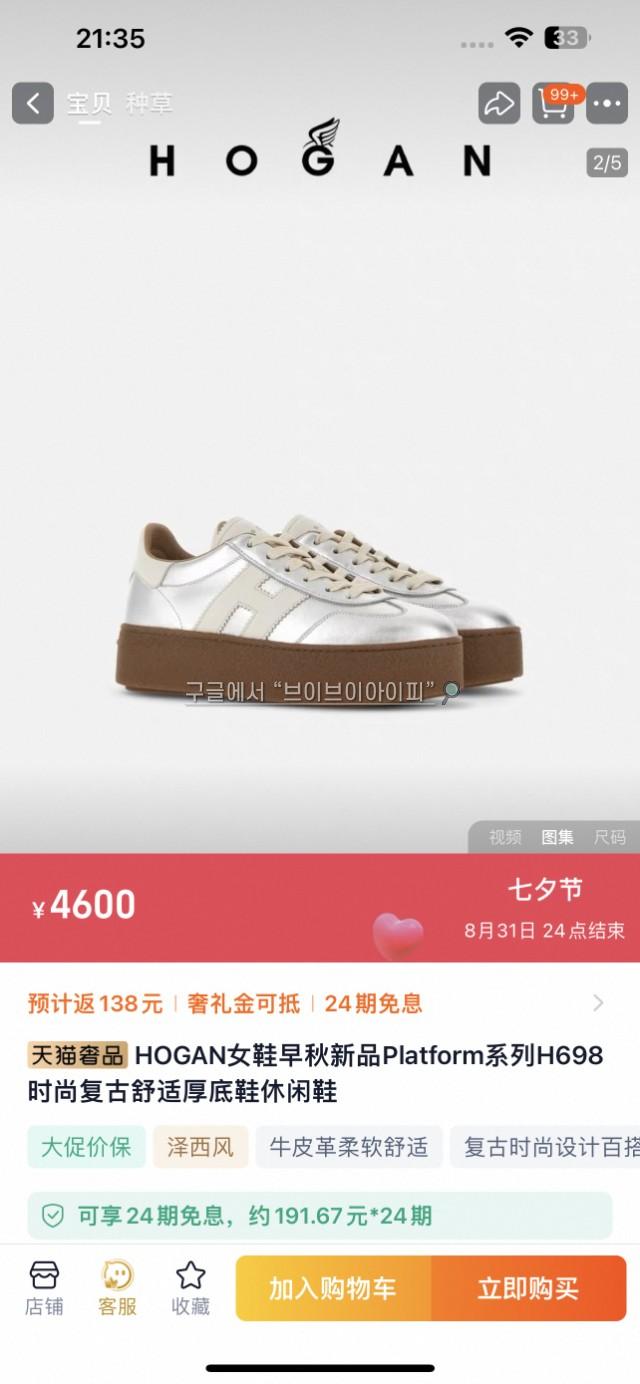Image resolution: width=640 pixels, height=1384 pixels.
Task: Go back using the top-left arrow
Action: 33,103
